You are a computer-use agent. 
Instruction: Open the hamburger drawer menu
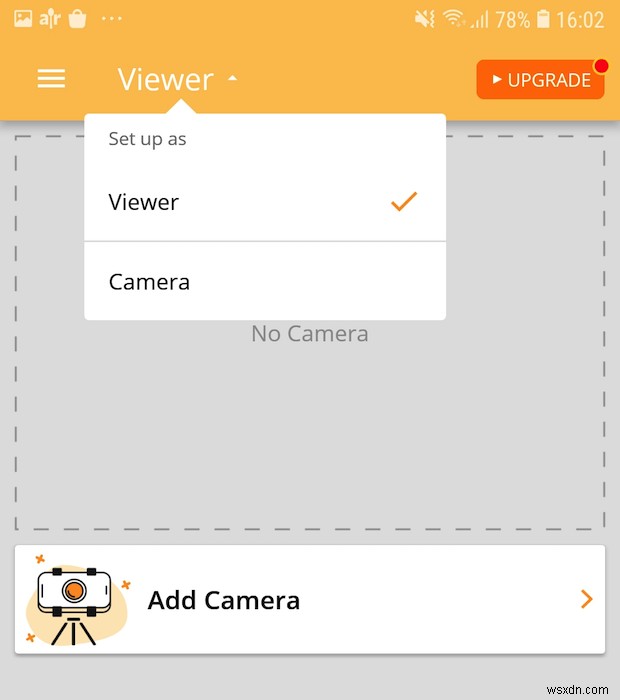tap(51, 79)
